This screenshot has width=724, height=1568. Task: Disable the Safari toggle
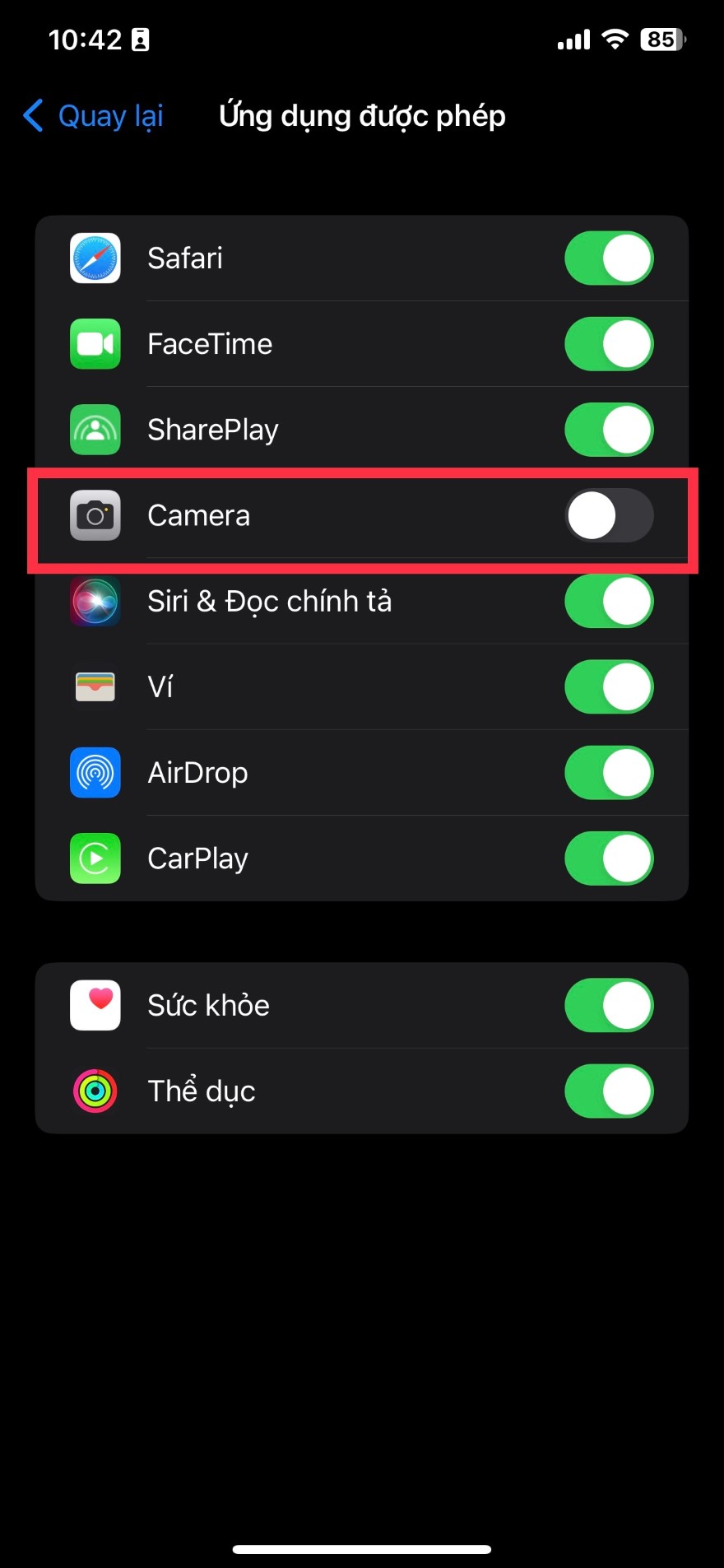[x=609, y=258]
